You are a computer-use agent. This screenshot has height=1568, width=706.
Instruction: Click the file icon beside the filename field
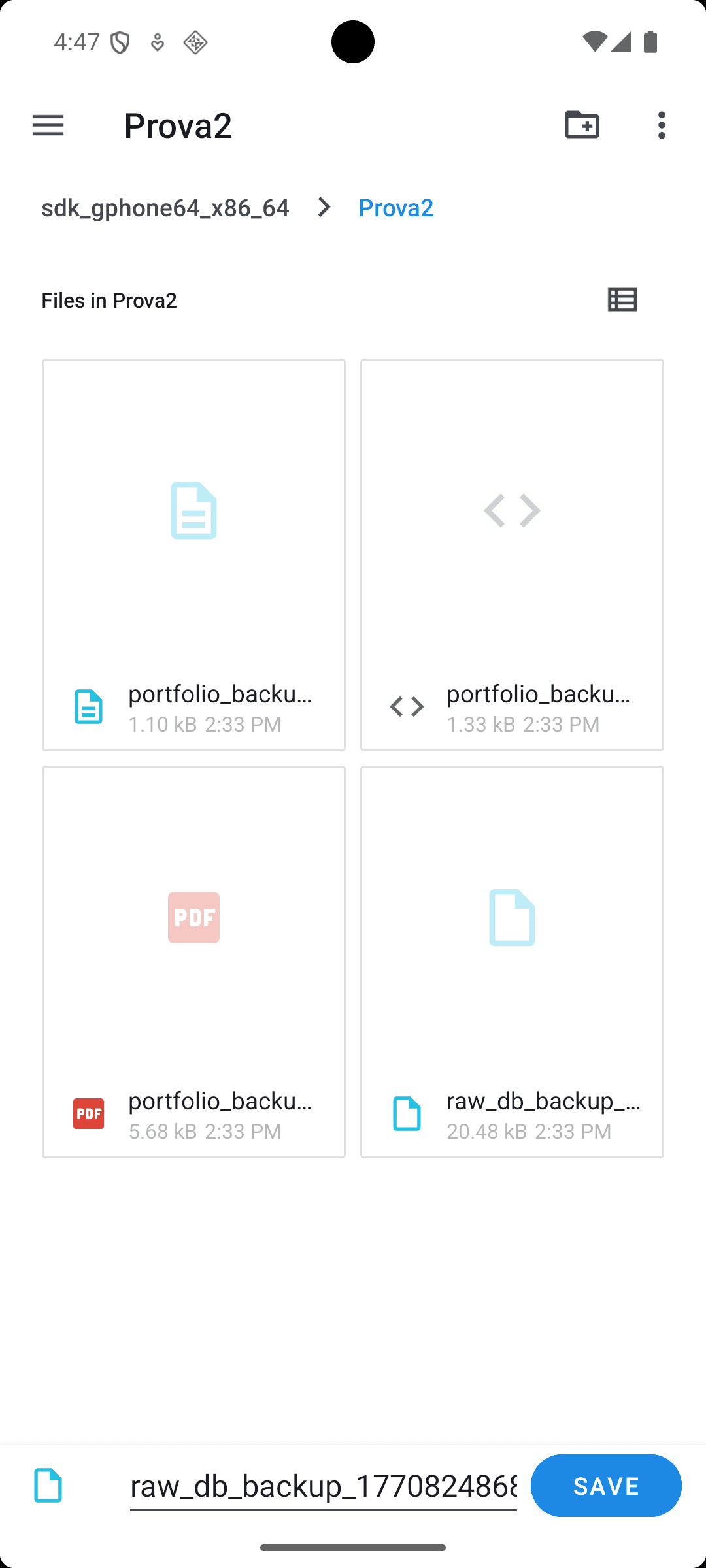(x=49, y=1485)
